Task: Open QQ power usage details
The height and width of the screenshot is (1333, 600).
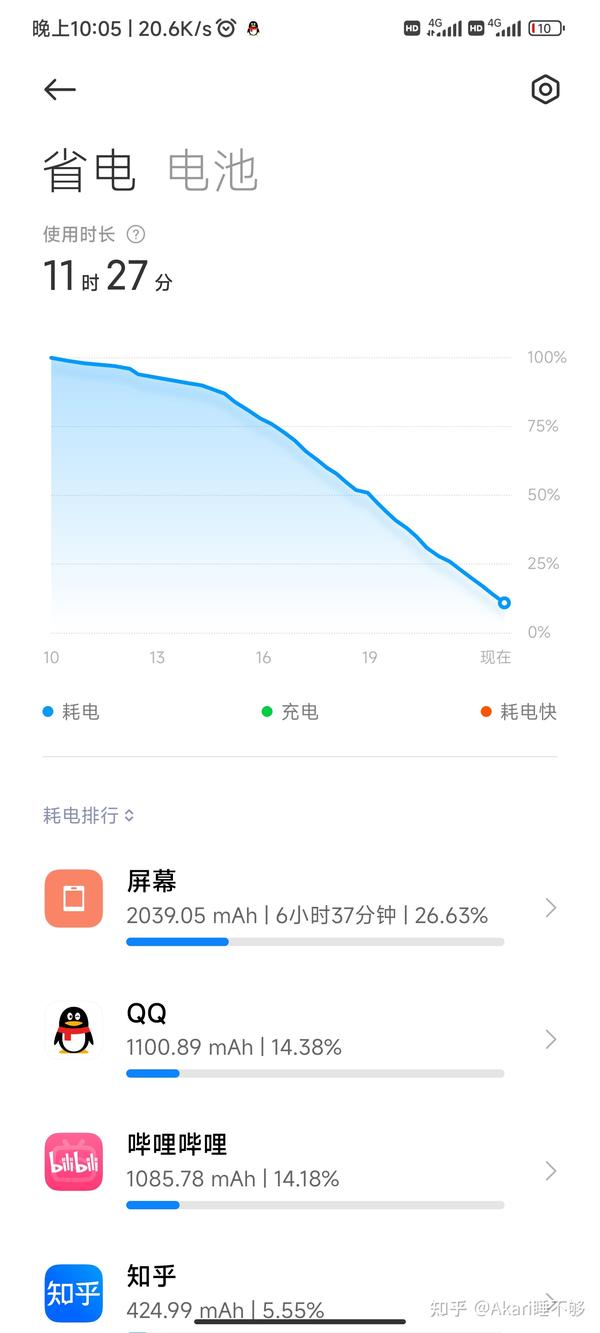Action: [x=300, y=1040]
